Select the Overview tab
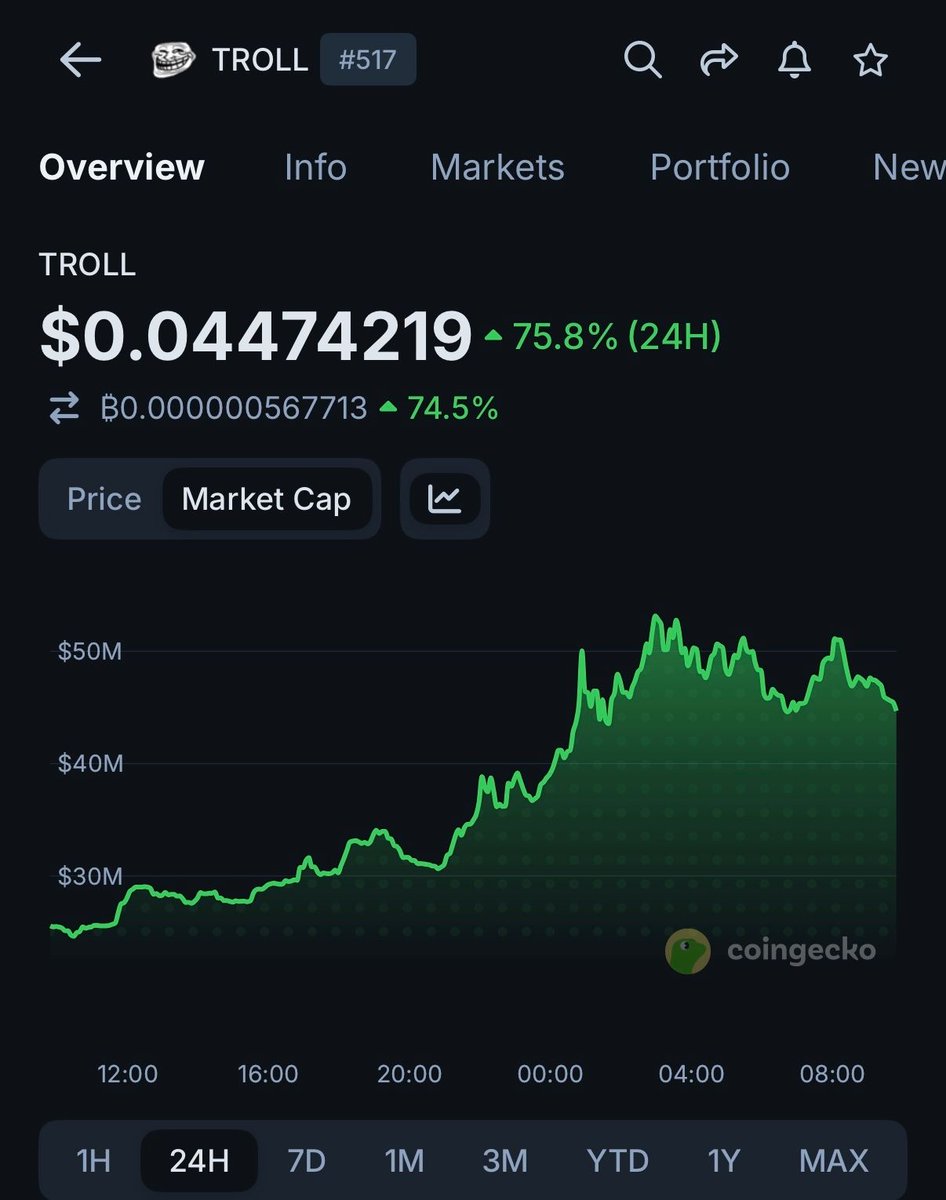Viewport: 946px width, 1200px height. (x=122, y=167)
